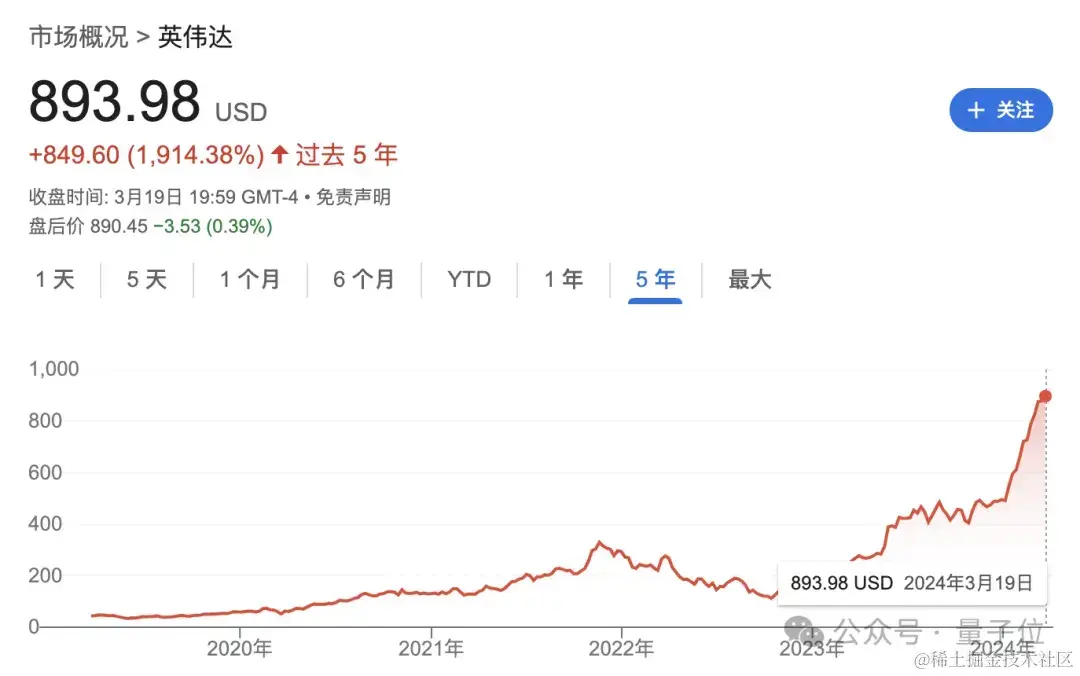Viewport: 1080px width, 676px height.
Task: Tap the 5 年 range tab
Action: click(655, 280)
